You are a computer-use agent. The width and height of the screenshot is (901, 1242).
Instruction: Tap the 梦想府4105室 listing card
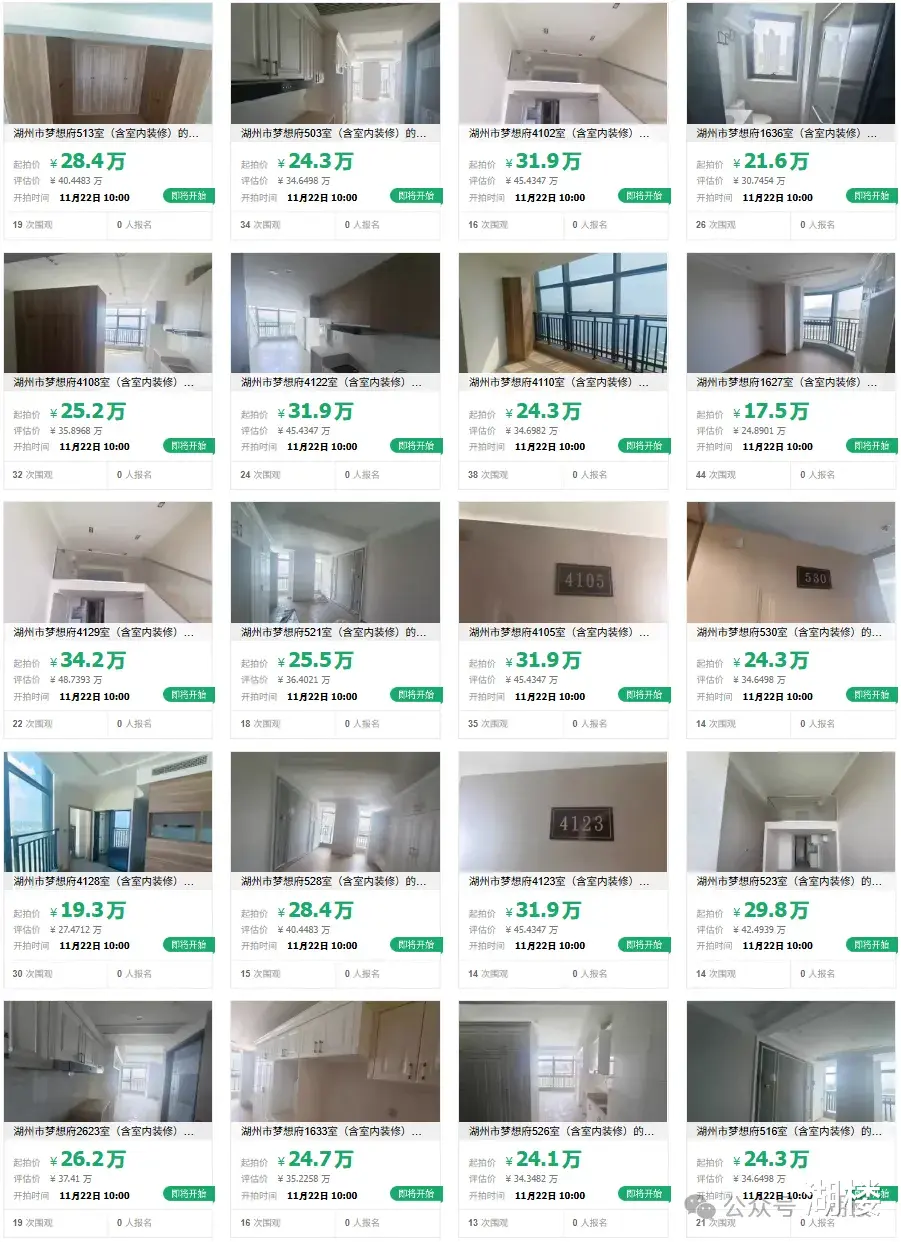(x=562, y=632)
